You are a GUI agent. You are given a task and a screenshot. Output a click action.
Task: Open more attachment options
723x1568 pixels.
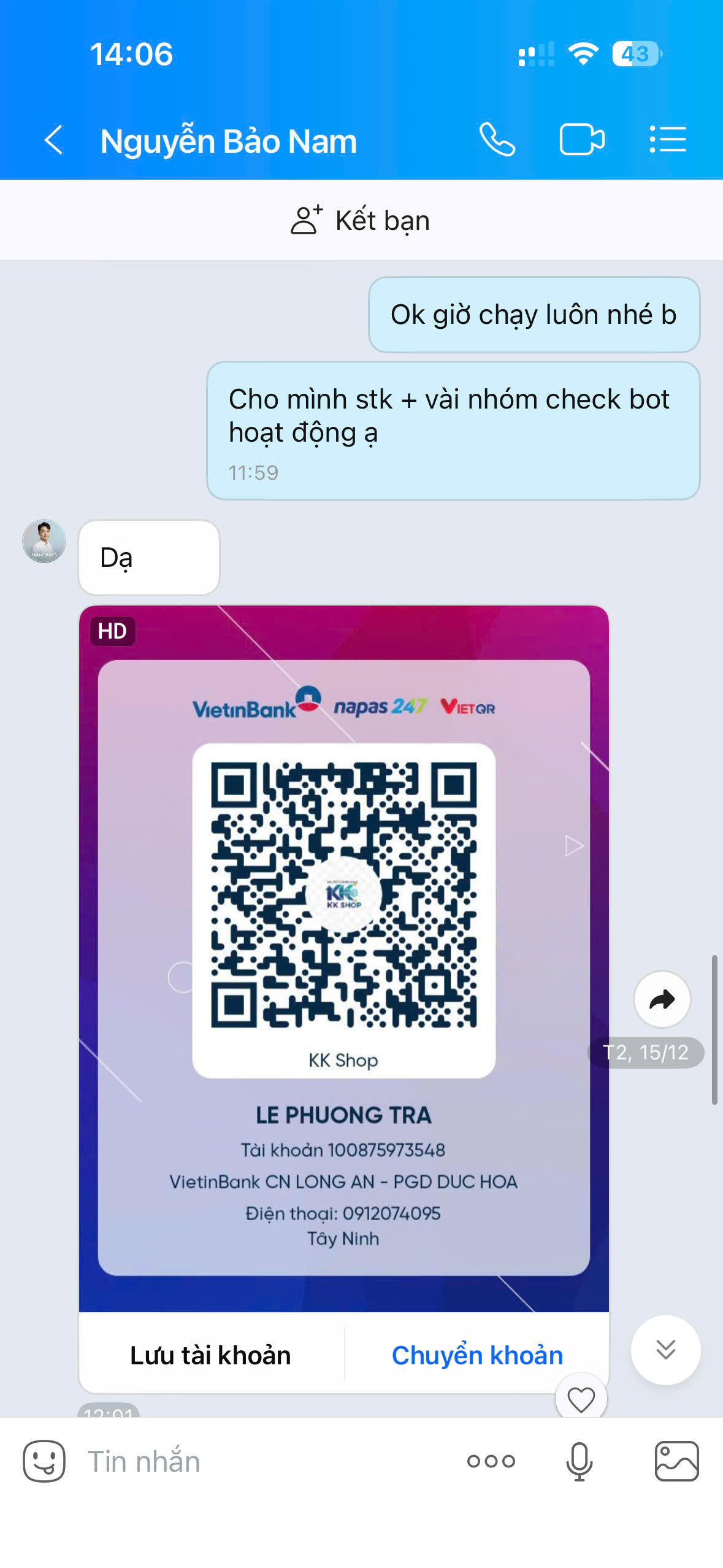click(491, 1461)
